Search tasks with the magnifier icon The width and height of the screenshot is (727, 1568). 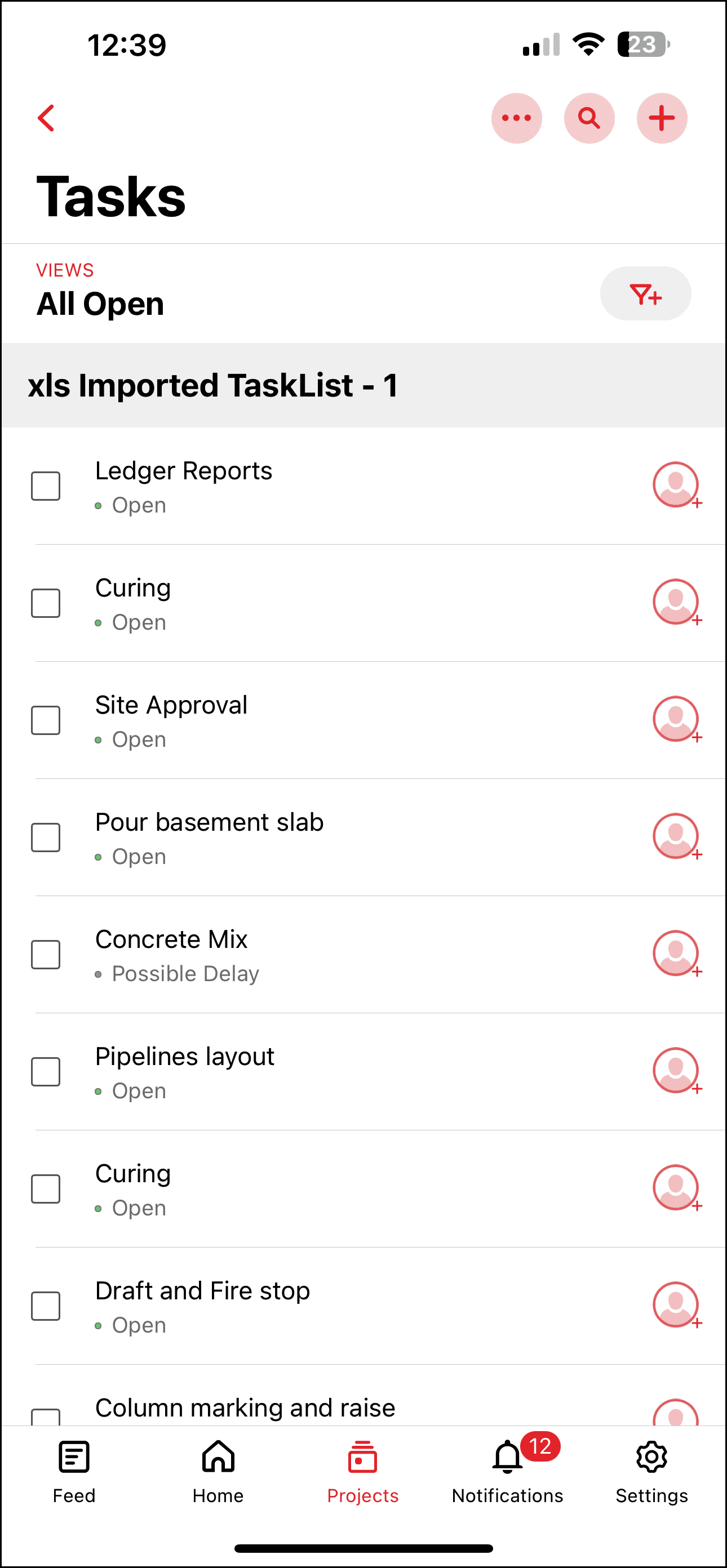coord(589,118)
